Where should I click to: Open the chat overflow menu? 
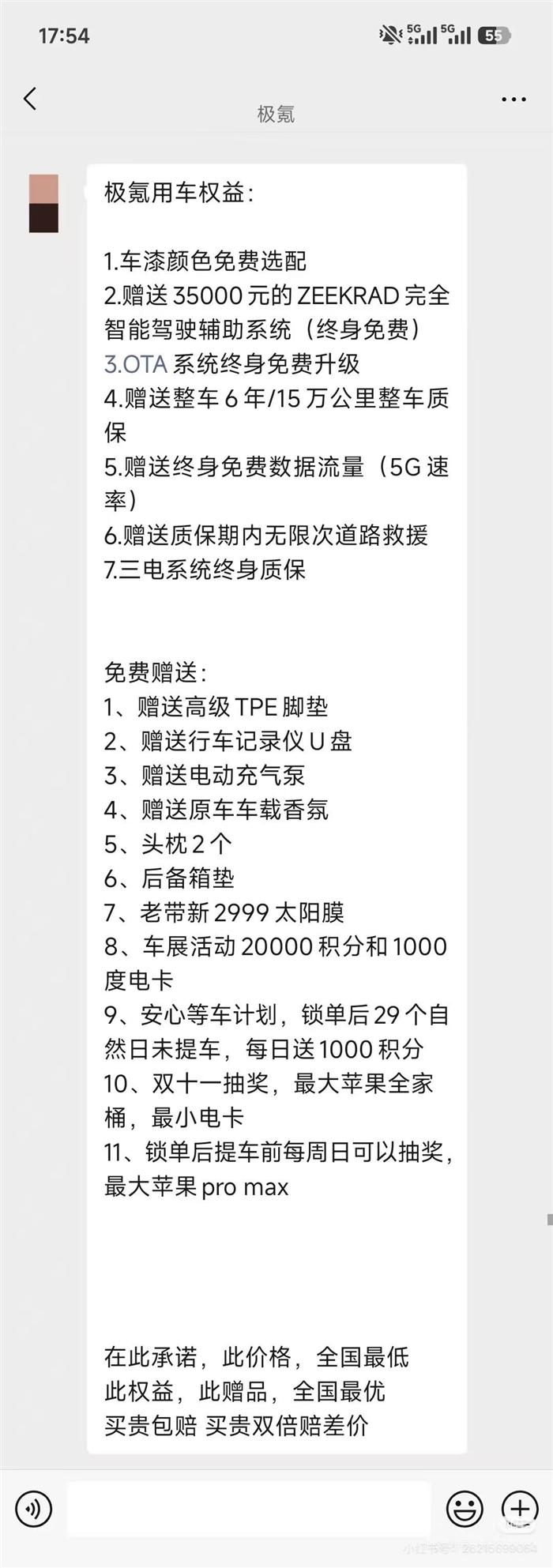pos(513,100)
